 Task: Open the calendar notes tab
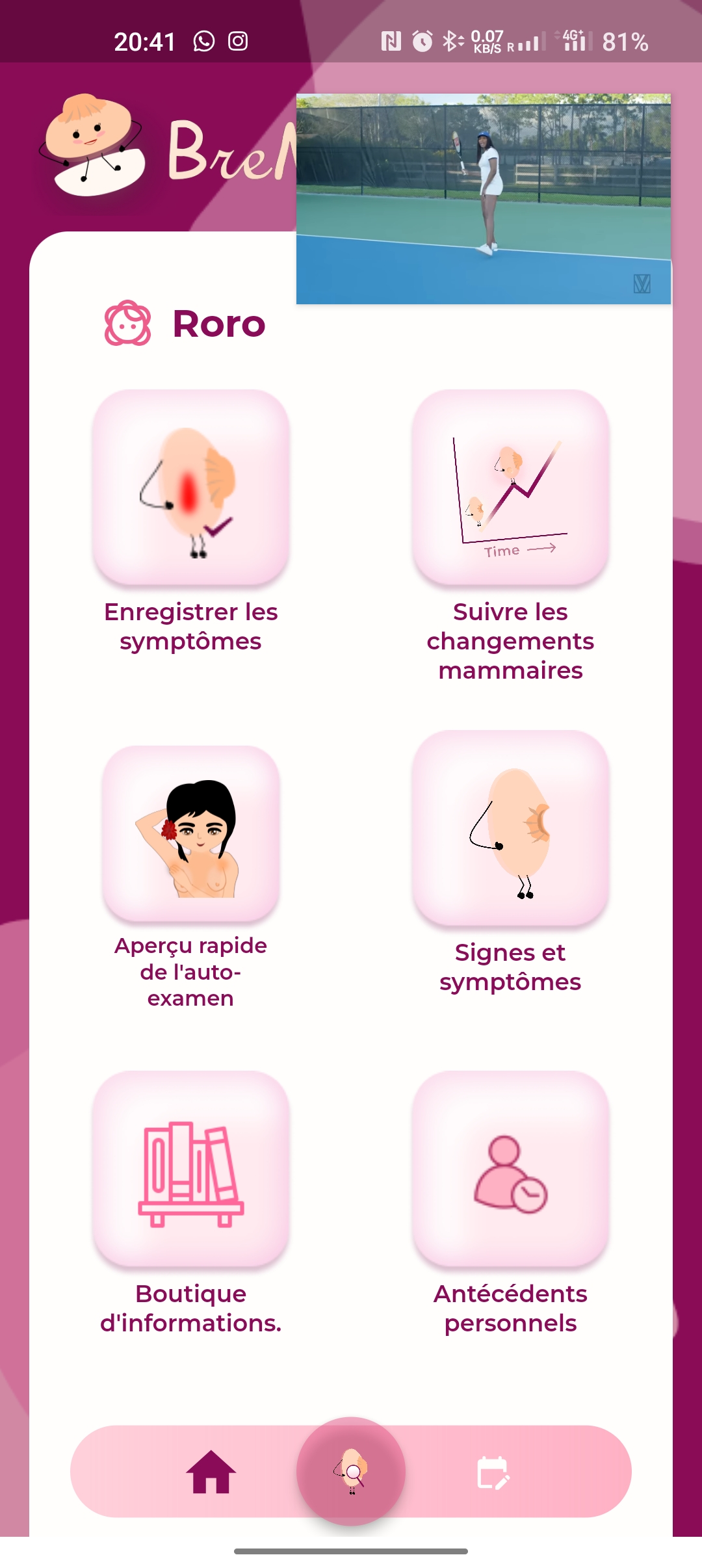click(x=493, y=1472)
